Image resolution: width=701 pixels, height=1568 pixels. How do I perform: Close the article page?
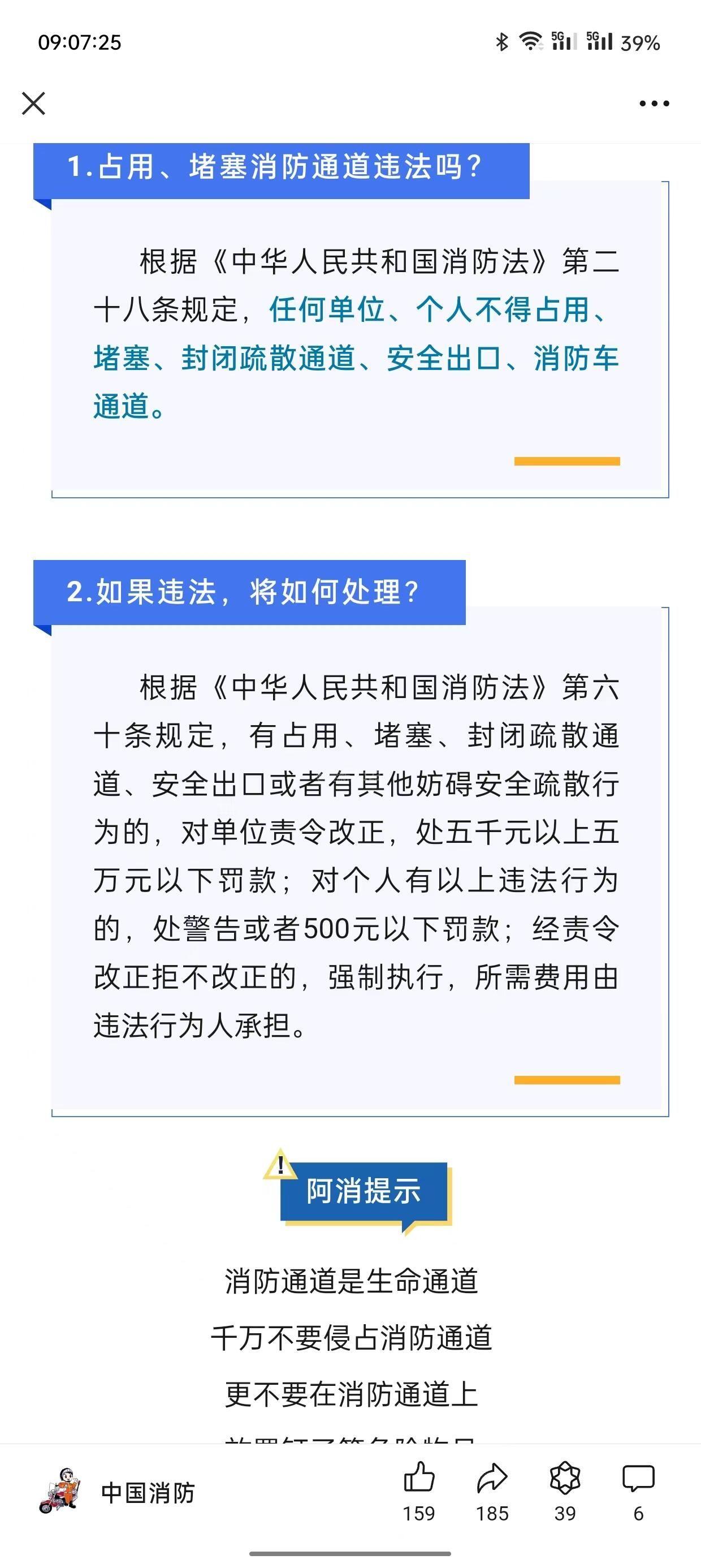click(33, 104)
